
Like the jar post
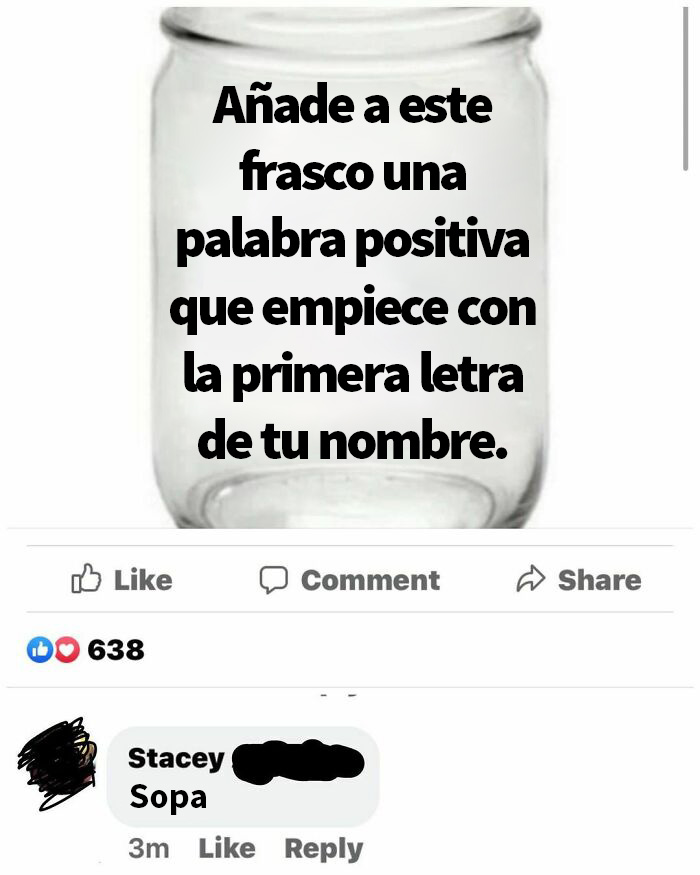[x=122, y=580]
